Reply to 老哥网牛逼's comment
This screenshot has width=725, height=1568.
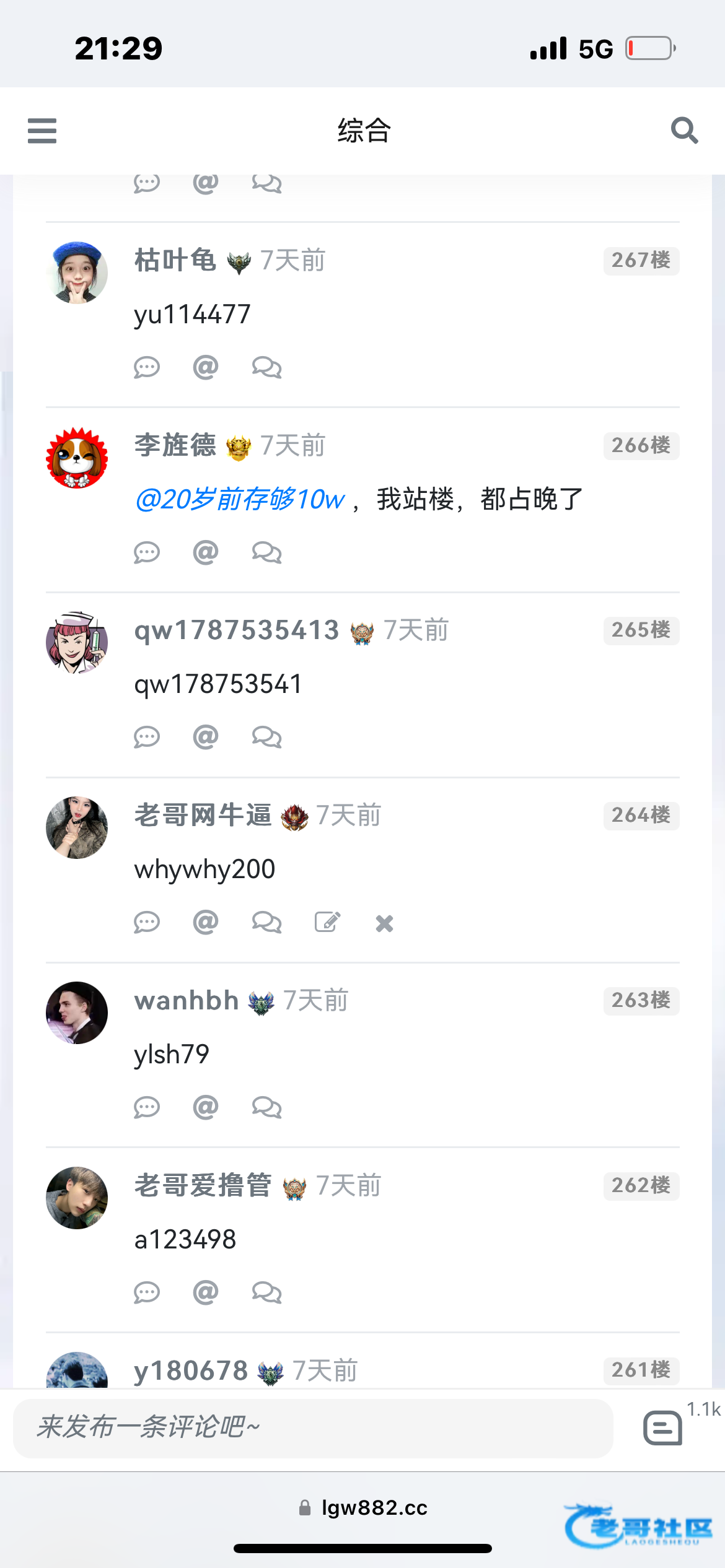(x=147, y=922)
